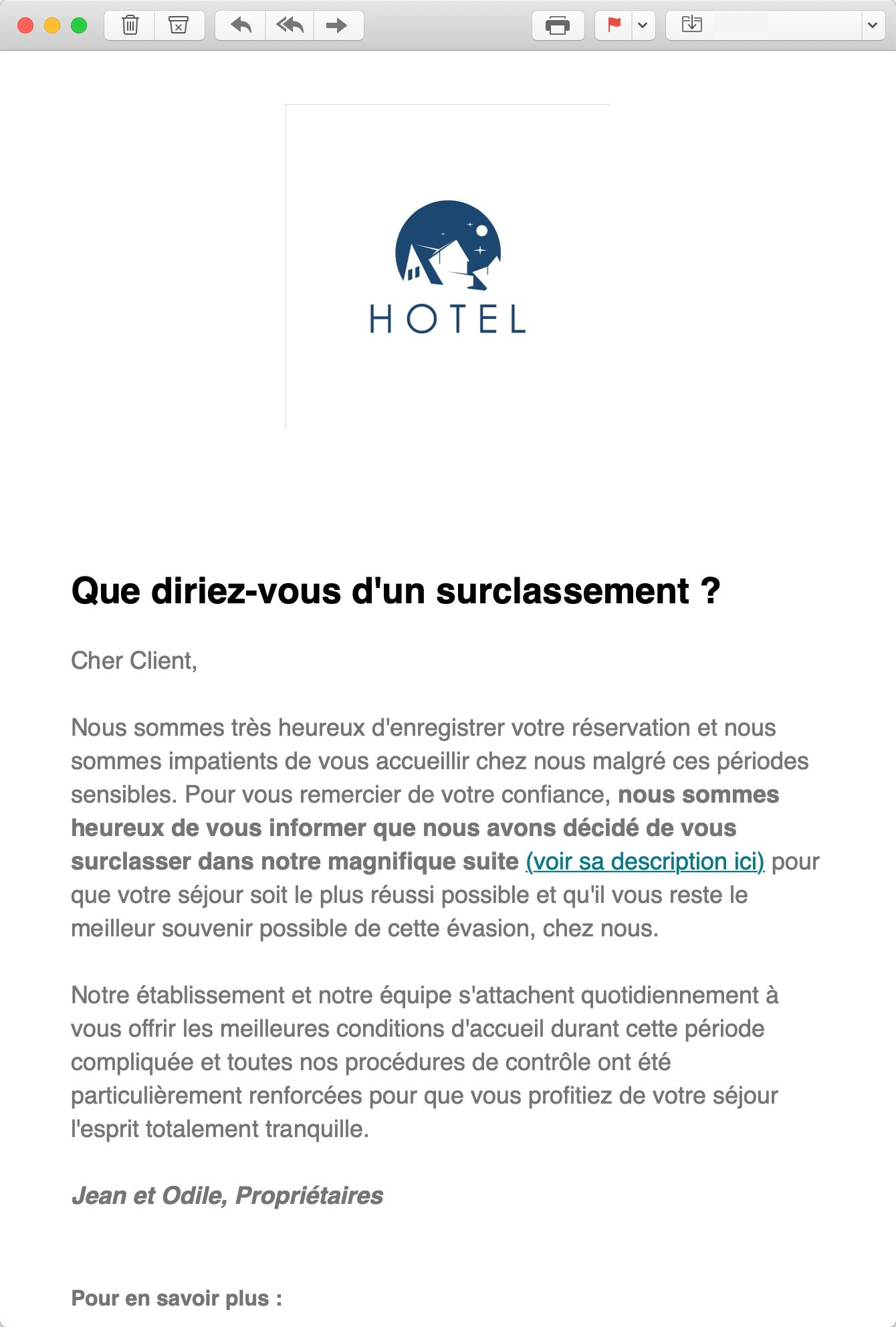Screen dimensions: 896x1327
Task: Move the message to junk
Action: (x=179, y=25)
